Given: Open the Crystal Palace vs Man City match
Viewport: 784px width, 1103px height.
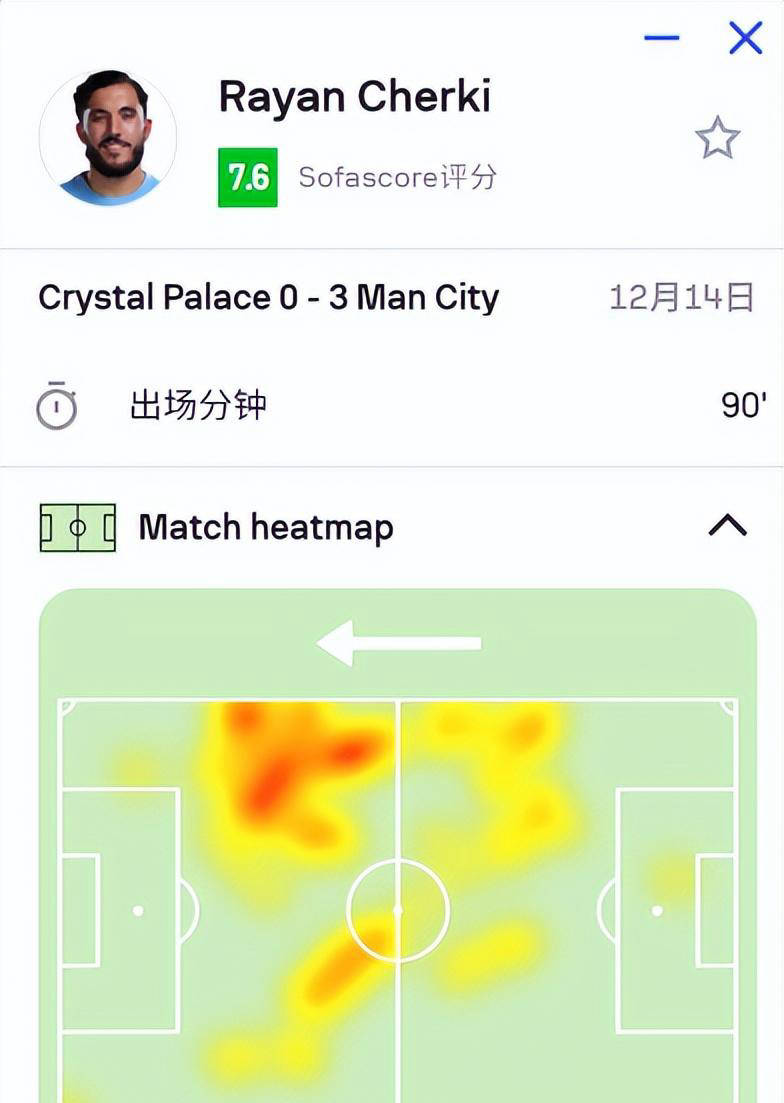Looking at the screenshot, I should pos(268,298).
